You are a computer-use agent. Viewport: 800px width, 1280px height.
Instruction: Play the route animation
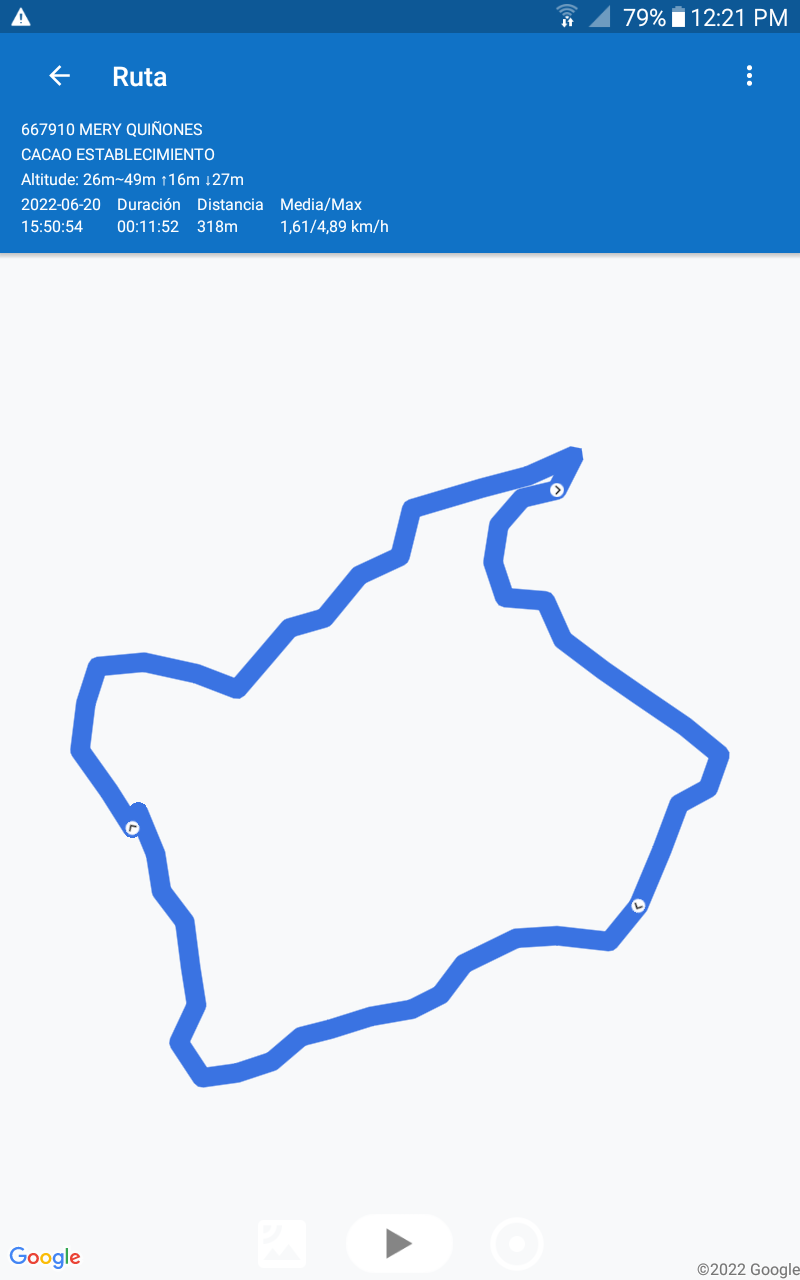[399, 1243]
